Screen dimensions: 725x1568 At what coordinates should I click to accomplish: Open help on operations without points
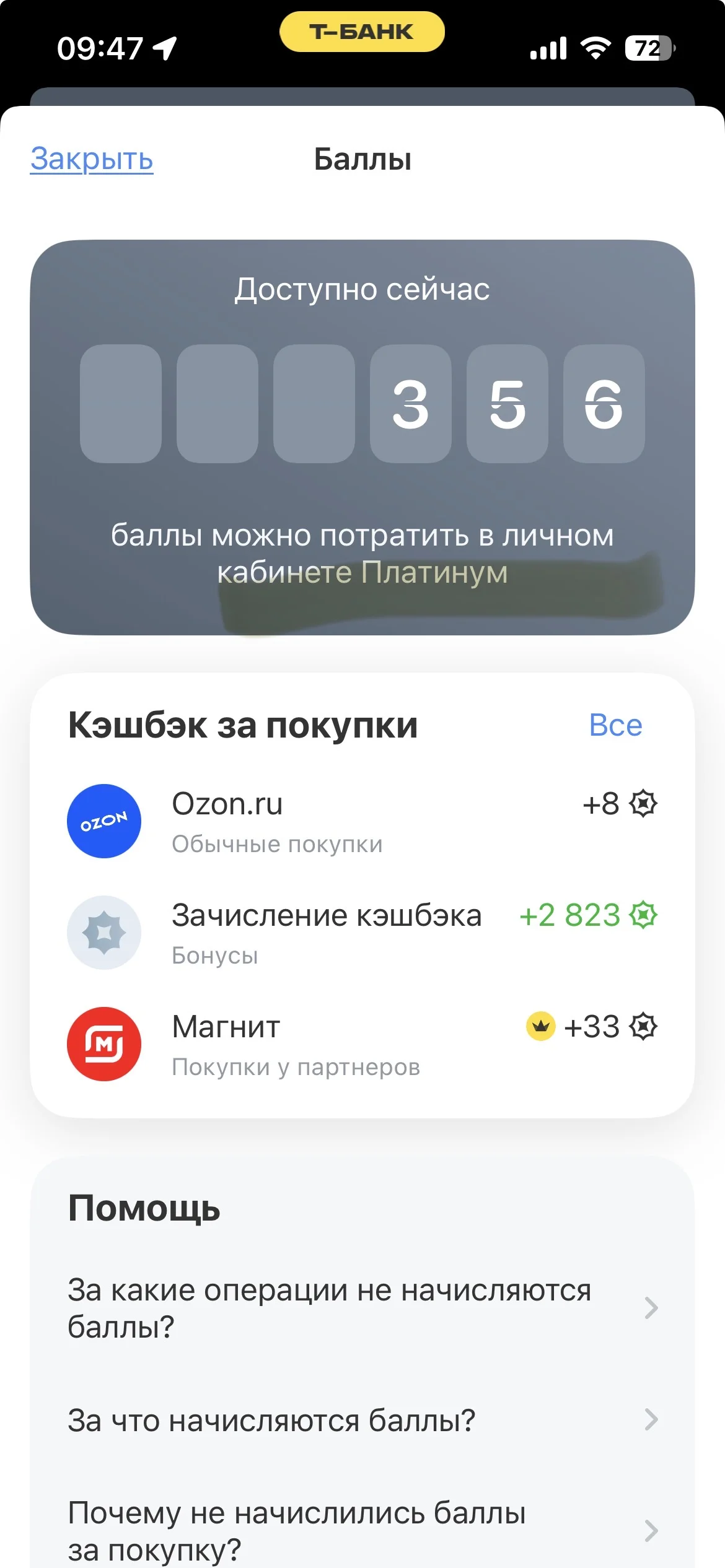coord(362,1308)
